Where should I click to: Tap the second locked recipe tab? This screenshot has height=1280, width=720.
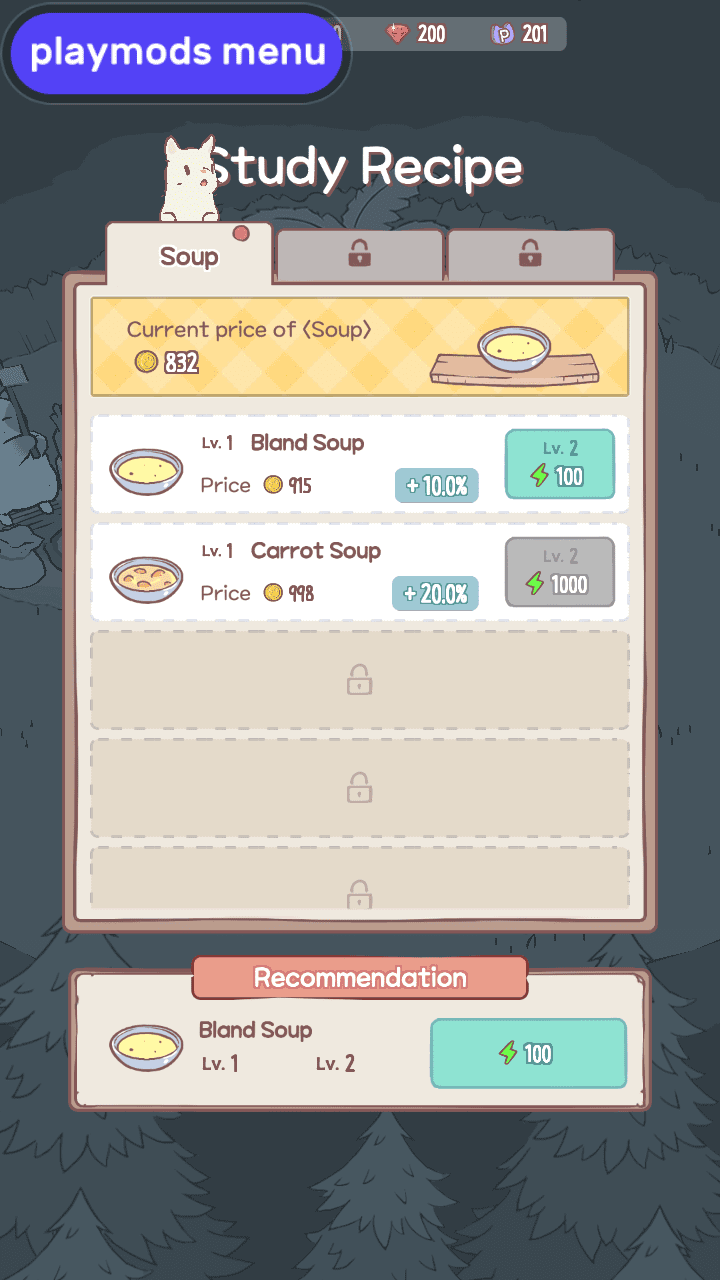tap(359, 256)
